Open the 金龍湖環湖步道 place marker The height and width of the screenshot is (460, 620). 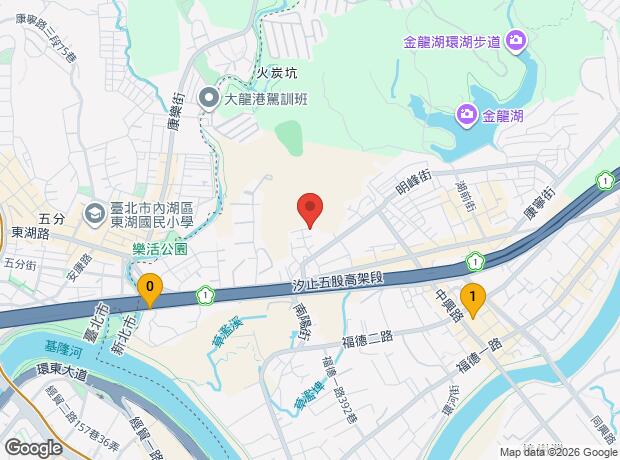tap(516, 42)
